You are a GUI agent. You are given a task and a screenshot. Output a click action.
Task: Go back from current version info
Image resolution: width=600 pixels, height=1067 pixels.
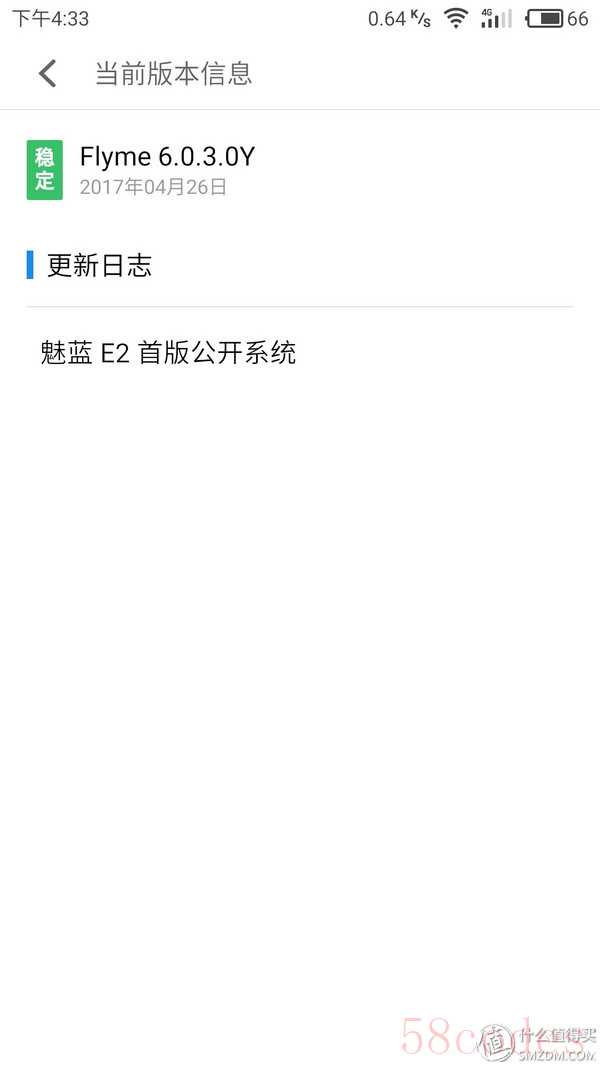coord(47,73)
